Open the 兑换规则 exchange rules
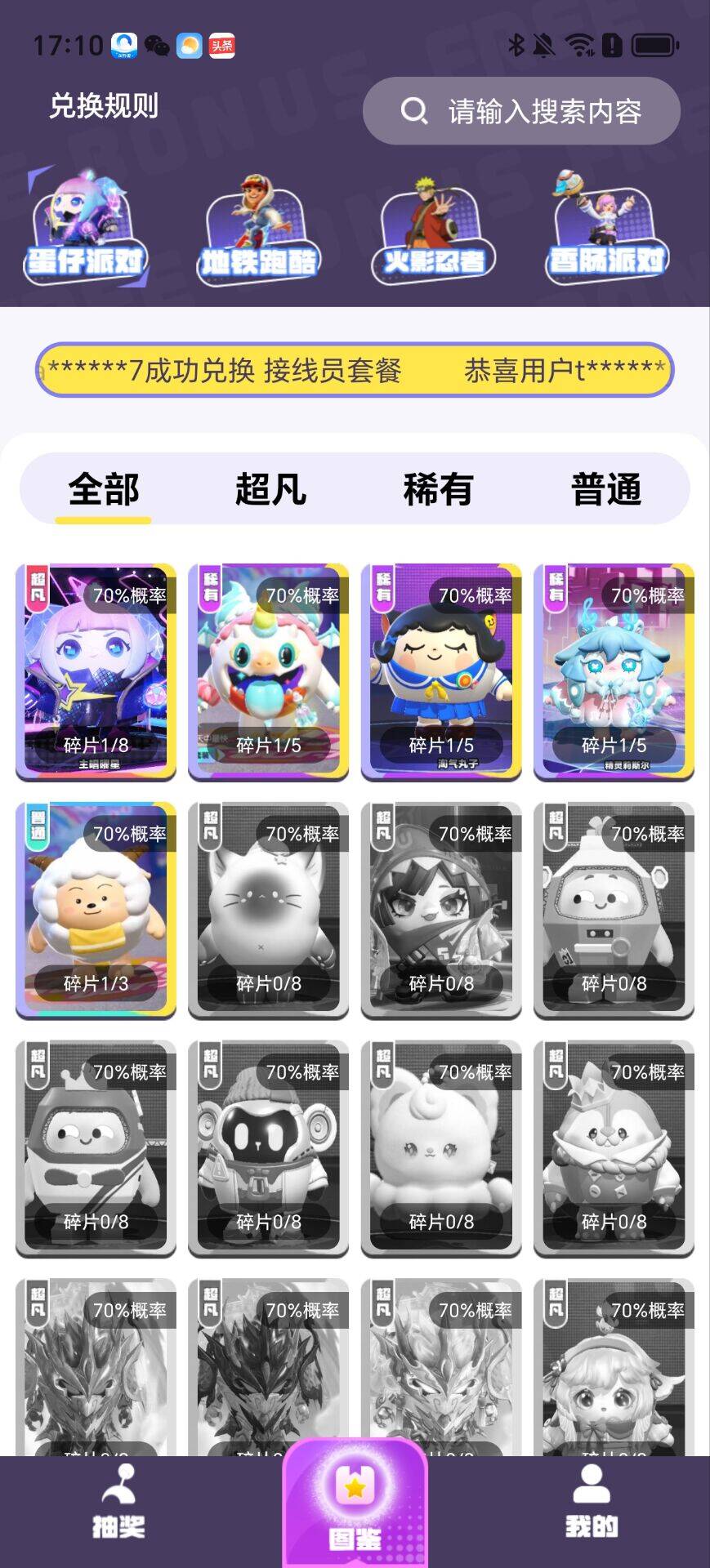This screenshot has height=1568, width=710. [x=104, y=106]
